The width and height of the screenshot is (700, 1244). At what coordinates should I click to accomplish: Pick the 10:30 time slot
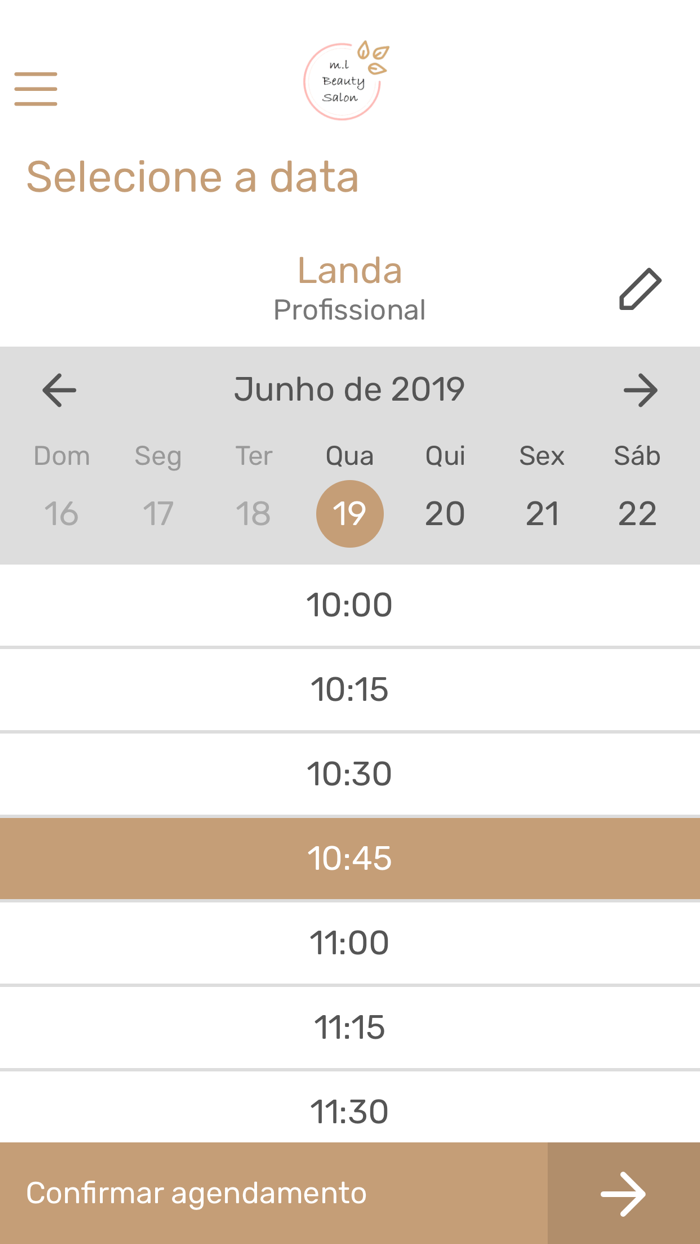350,774
